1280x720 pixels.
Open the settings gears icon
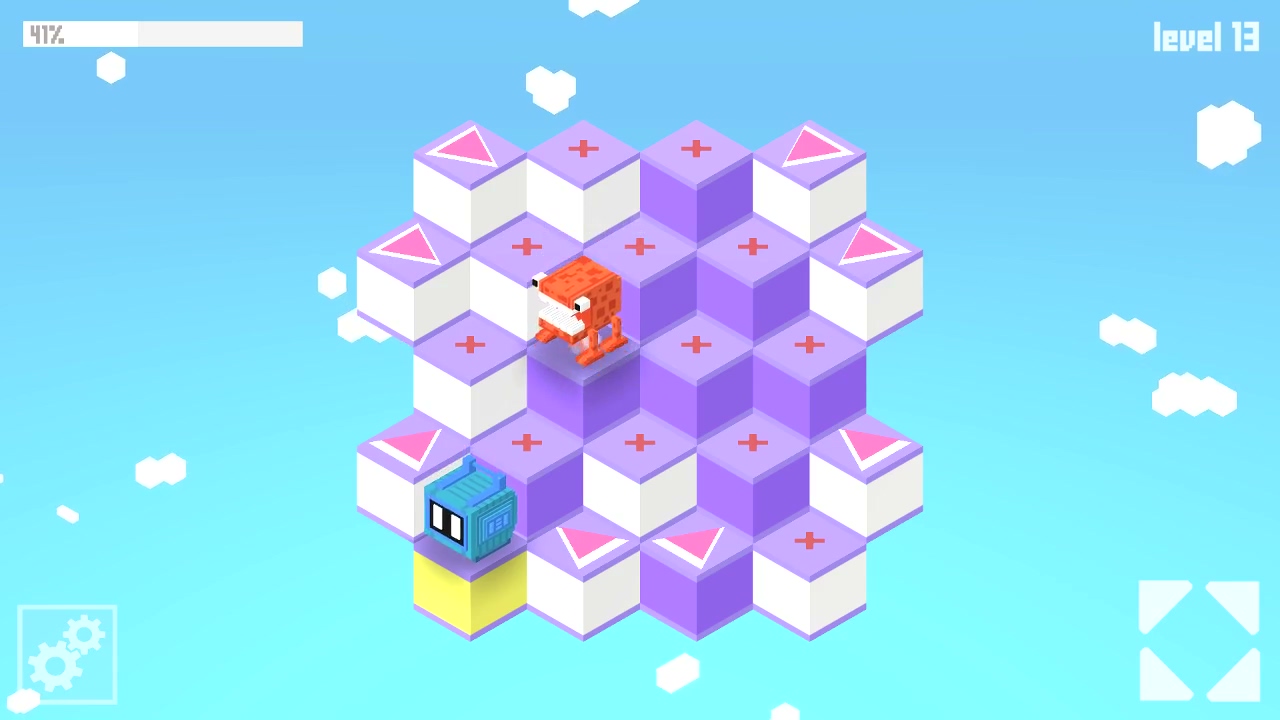pos(67,655)
